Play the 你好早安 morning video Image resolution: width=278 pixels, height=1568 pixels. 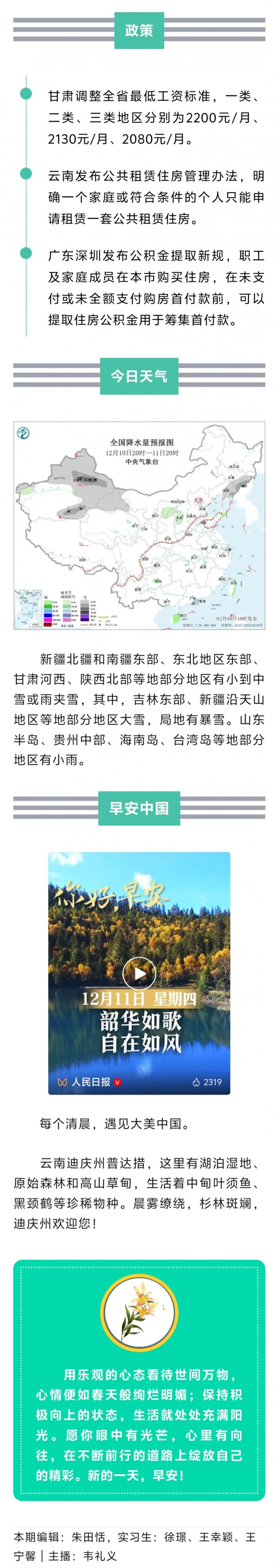pos(139,973)
